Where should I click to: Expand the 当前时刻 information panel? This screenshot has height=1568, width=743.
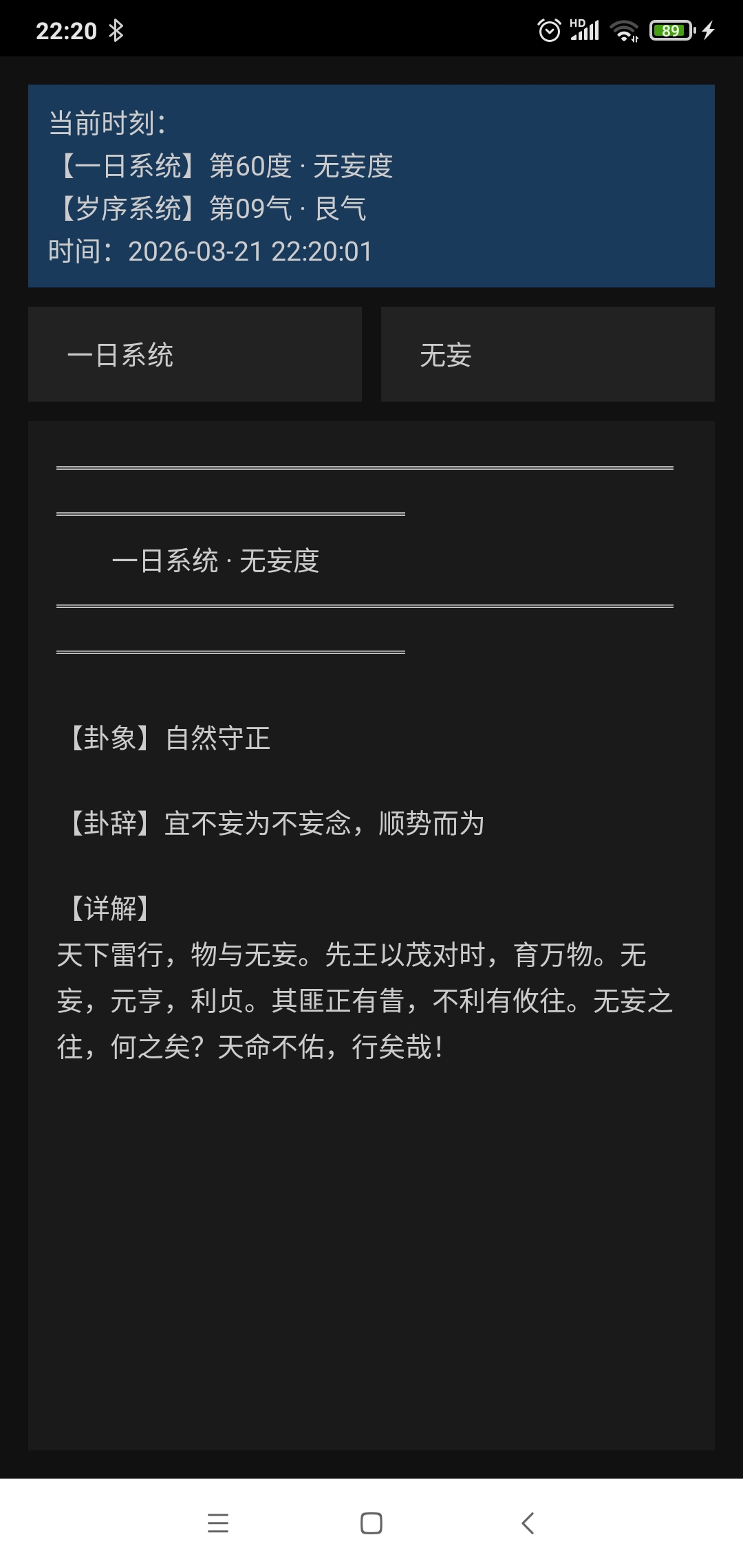click(x=371, y=186)
